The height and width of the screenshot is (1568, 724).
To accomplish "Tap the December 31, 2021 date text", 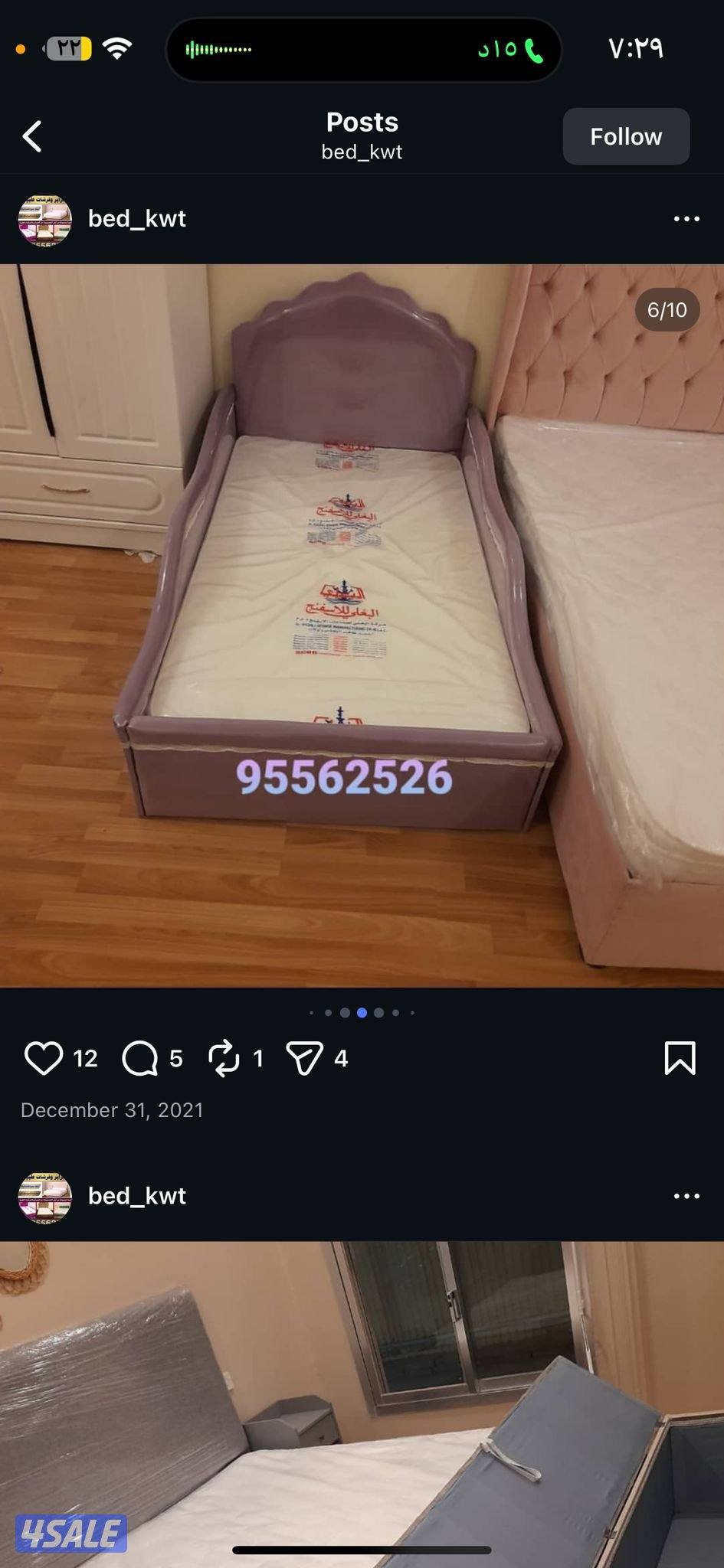I will tap(111, 1109).
